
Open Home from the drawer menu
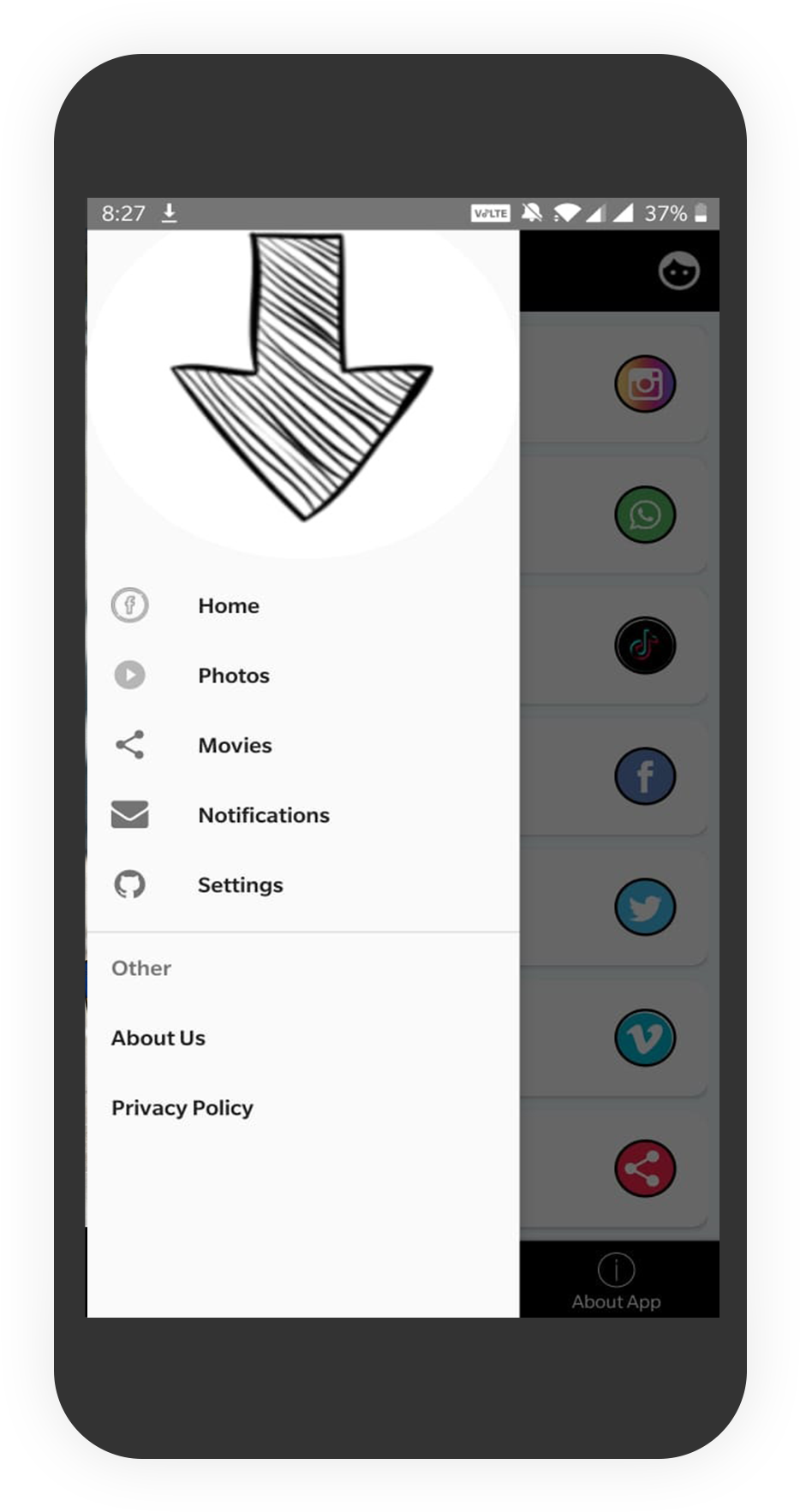point(302,605)
